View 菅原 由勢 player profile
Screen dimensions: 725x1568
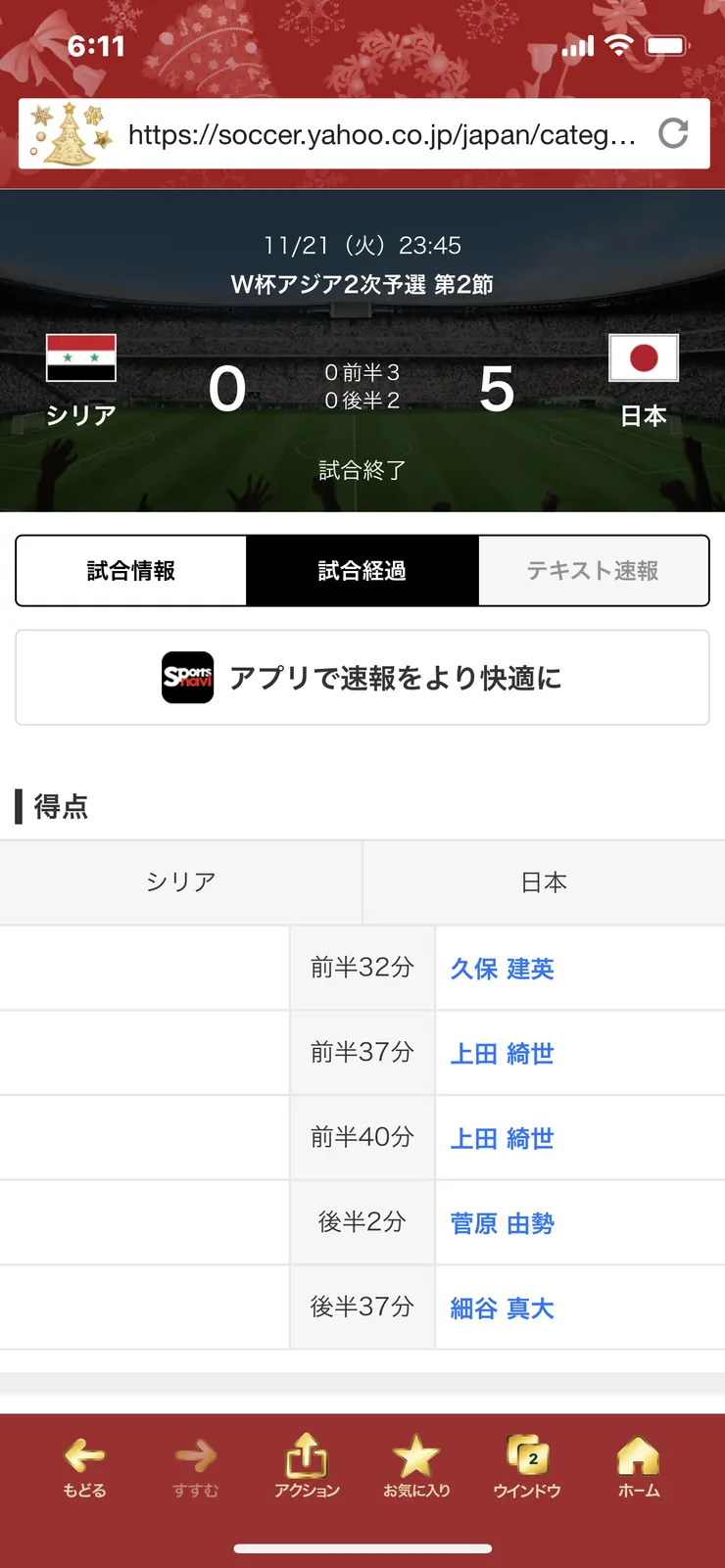point(503,1223)
